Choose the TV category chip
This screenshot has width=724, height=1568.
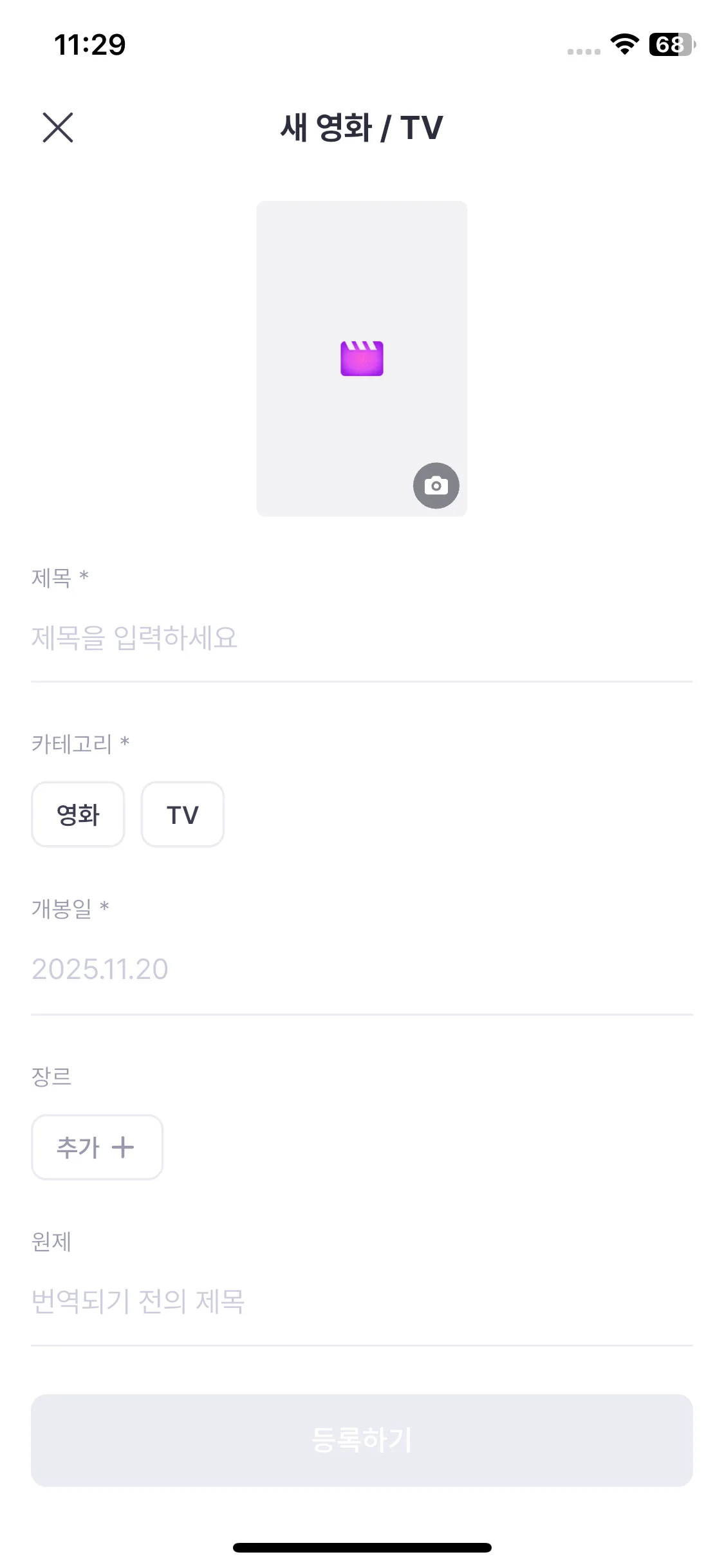coord(183,814)
